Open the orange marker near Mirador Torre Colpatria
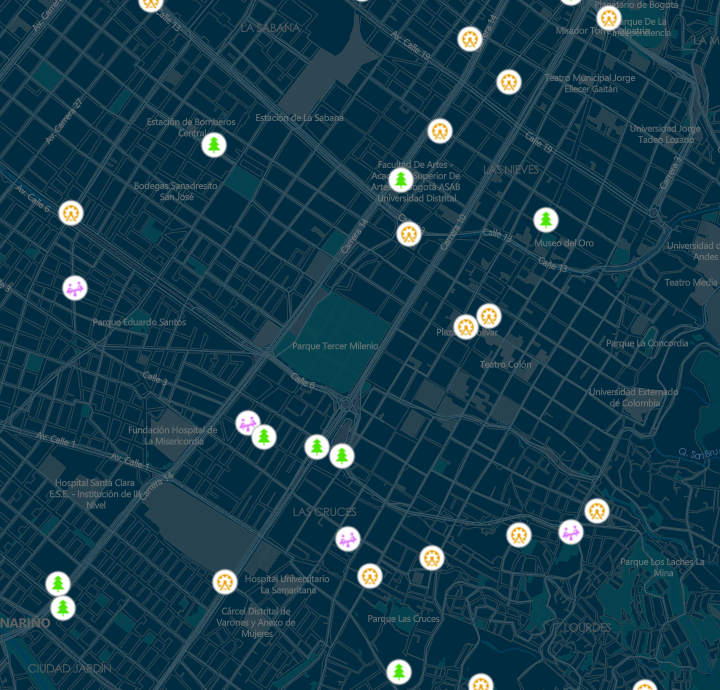The image size is (720, 690). (609, 18)
